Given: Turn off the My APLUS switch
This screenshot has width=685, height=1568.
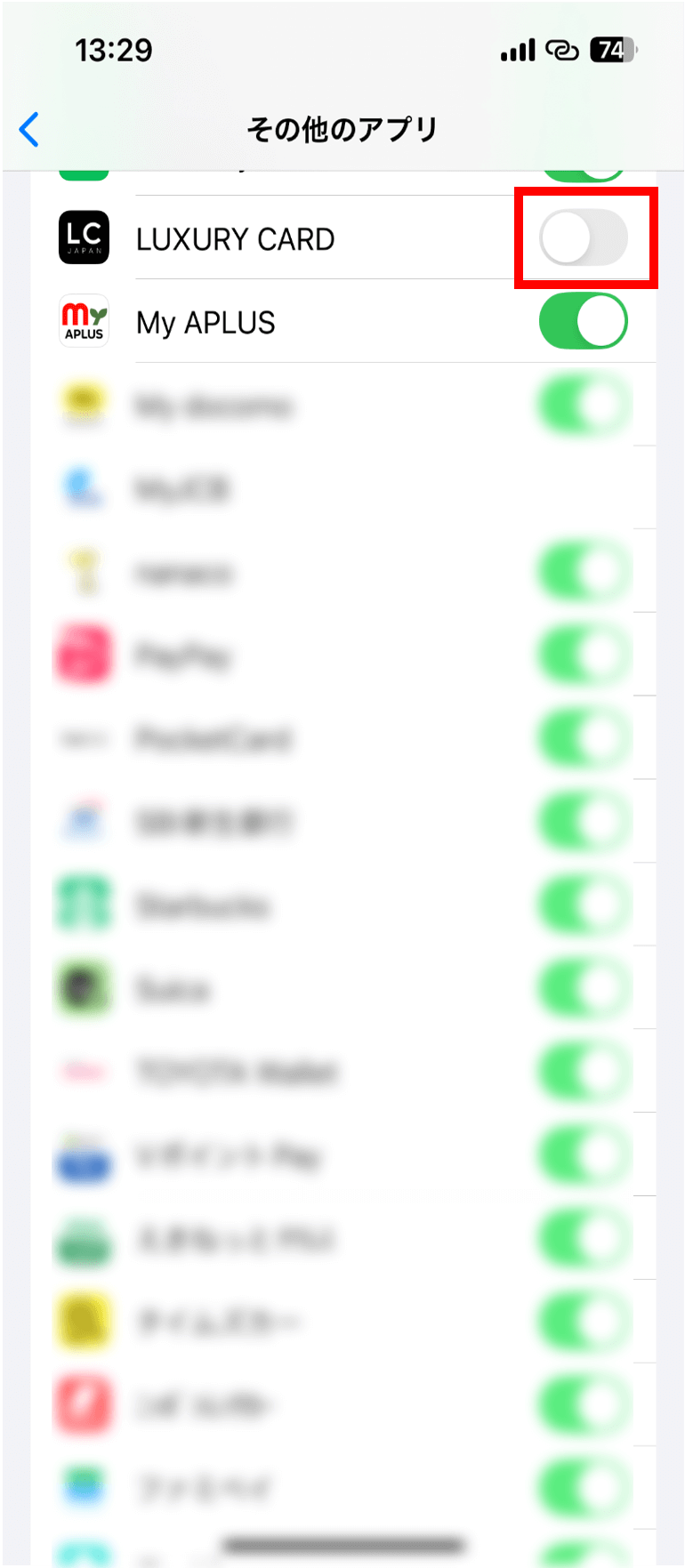Looking at the screenshot, I should tap(583, 321).
